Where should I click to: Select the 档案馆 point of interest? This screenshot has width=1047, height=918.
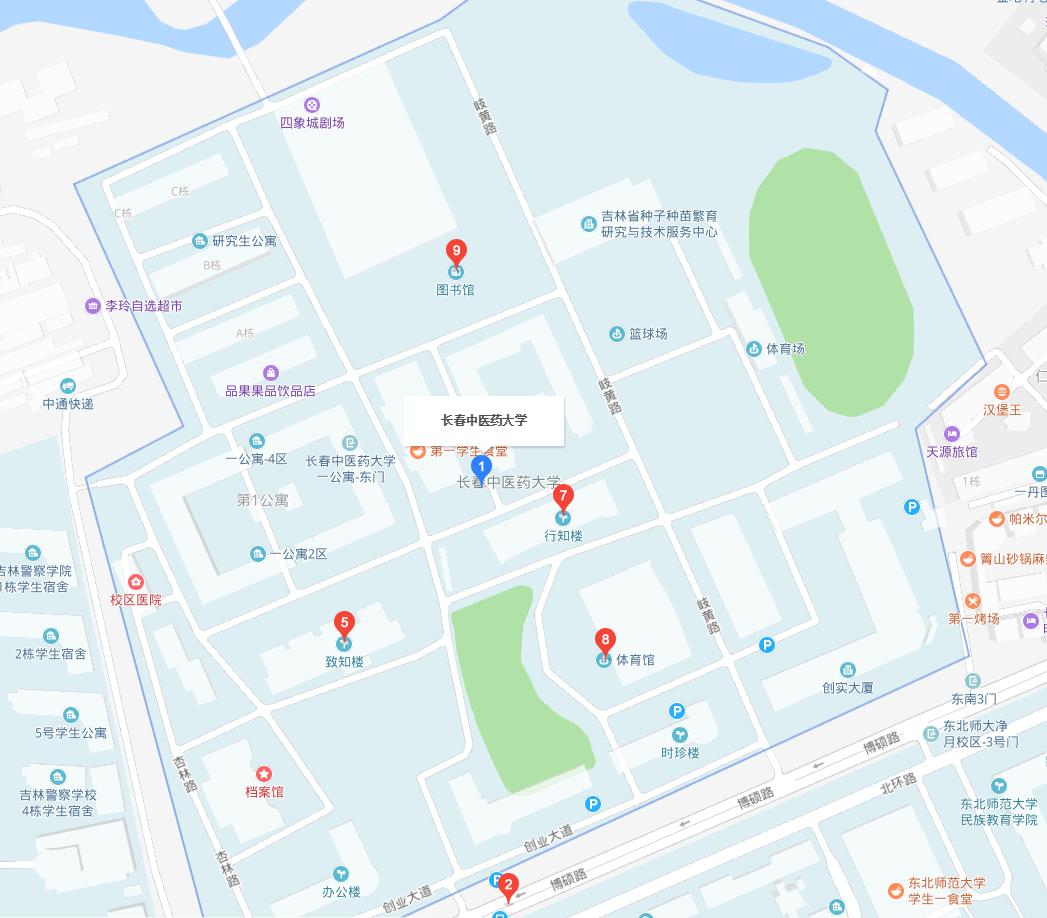tap(264, 773)
